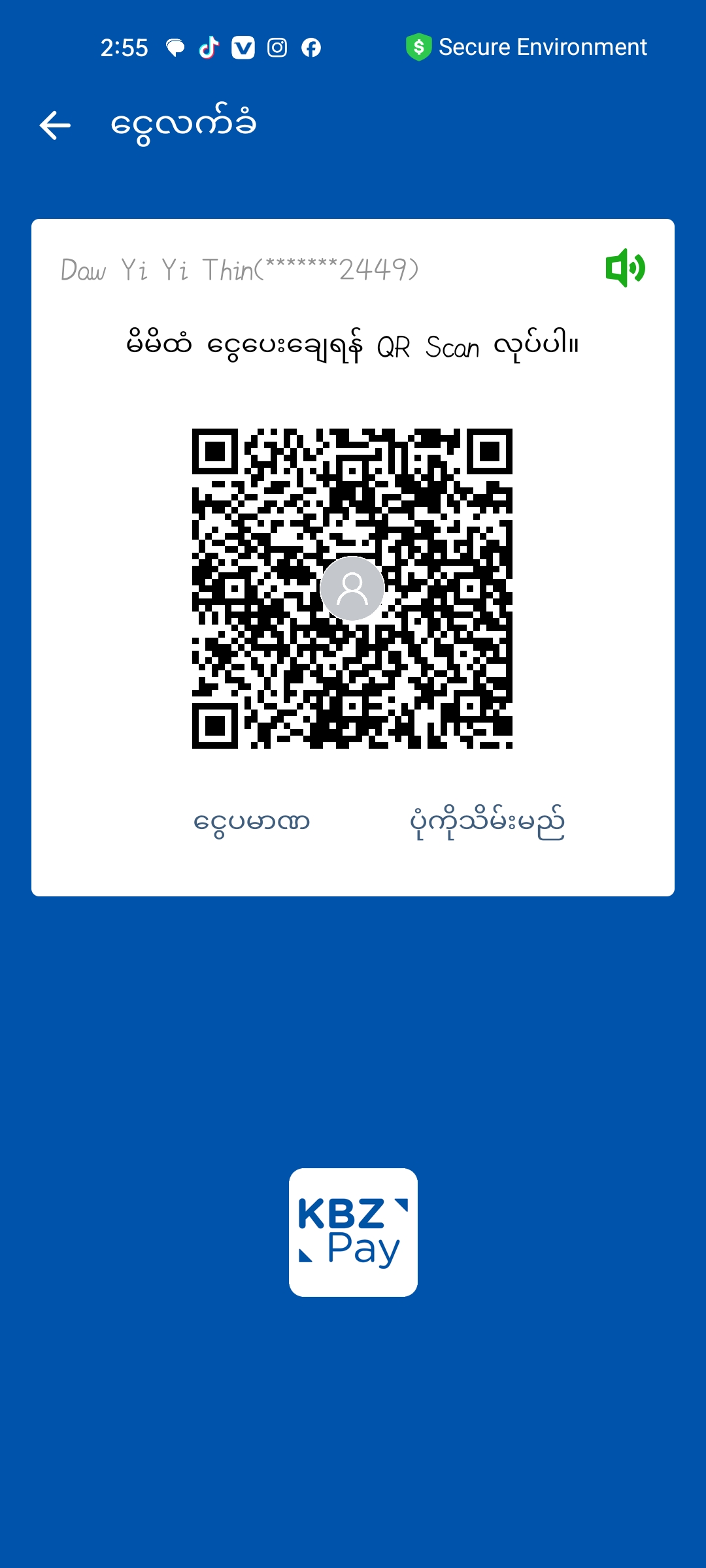Tap ငွေပမာဏ to set the amount
This screenshot has height=1568, width=706.
252,821
